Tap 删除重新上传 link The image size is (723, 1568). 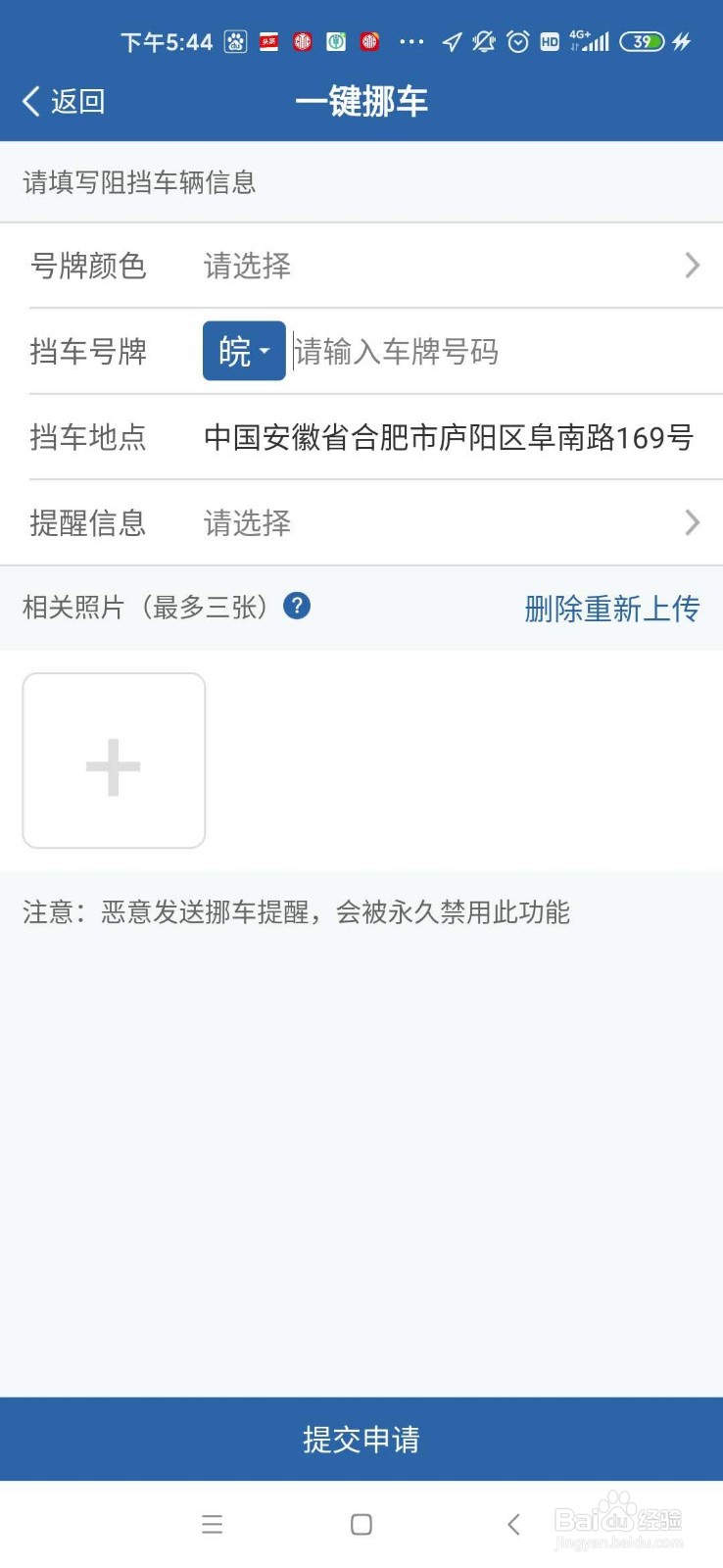(611, 609)
